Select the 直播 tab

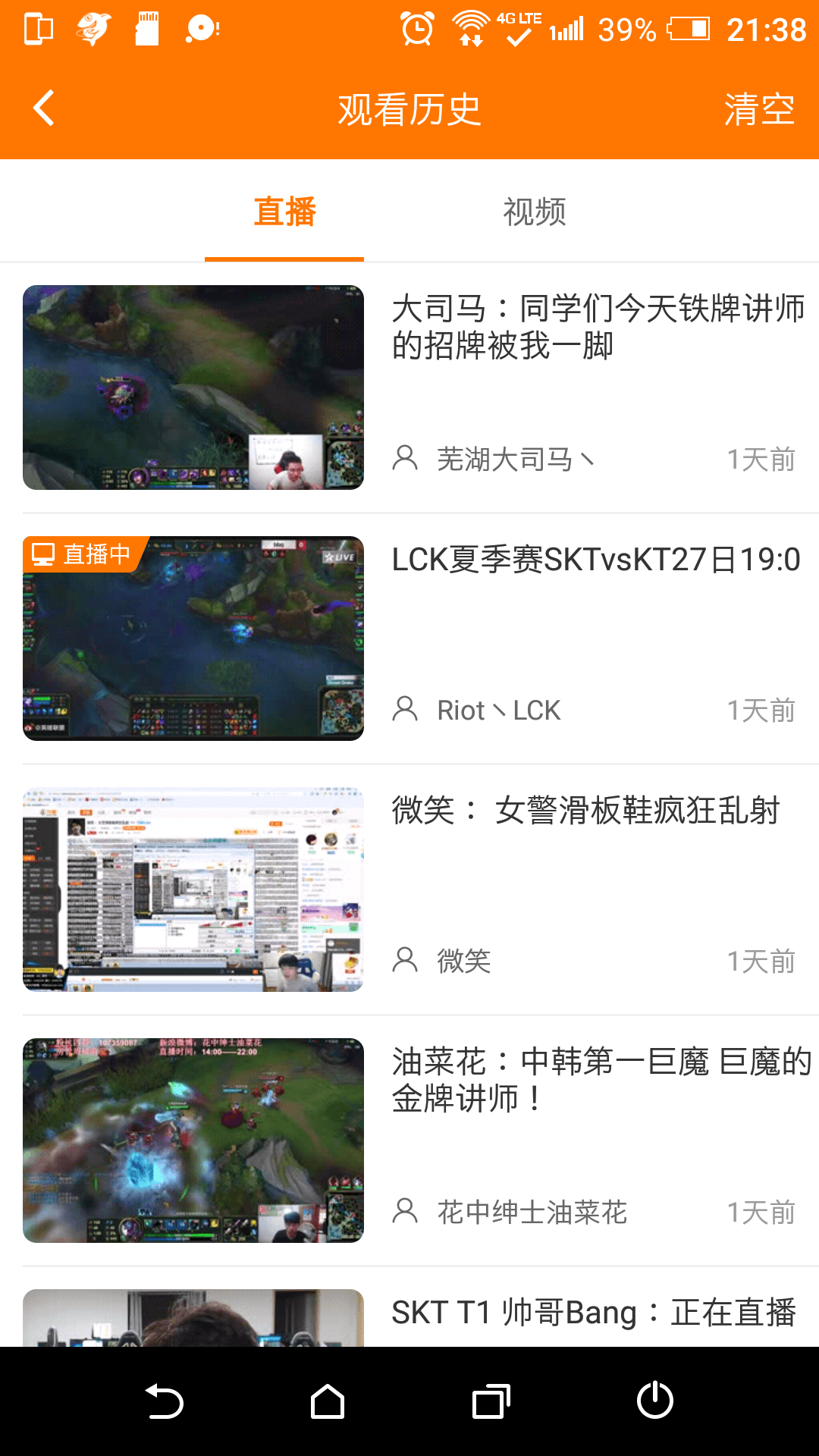(284, 212)
